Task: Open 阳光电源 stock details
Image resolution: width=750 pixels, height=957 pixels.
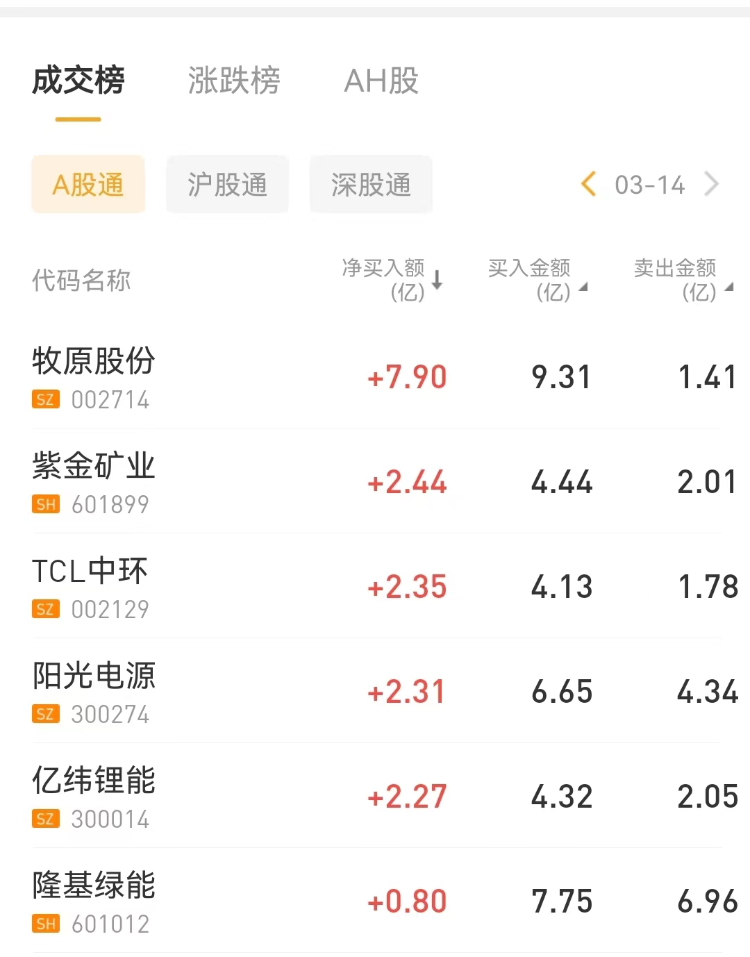Action: pyautogui.click(x=94, y=692)
